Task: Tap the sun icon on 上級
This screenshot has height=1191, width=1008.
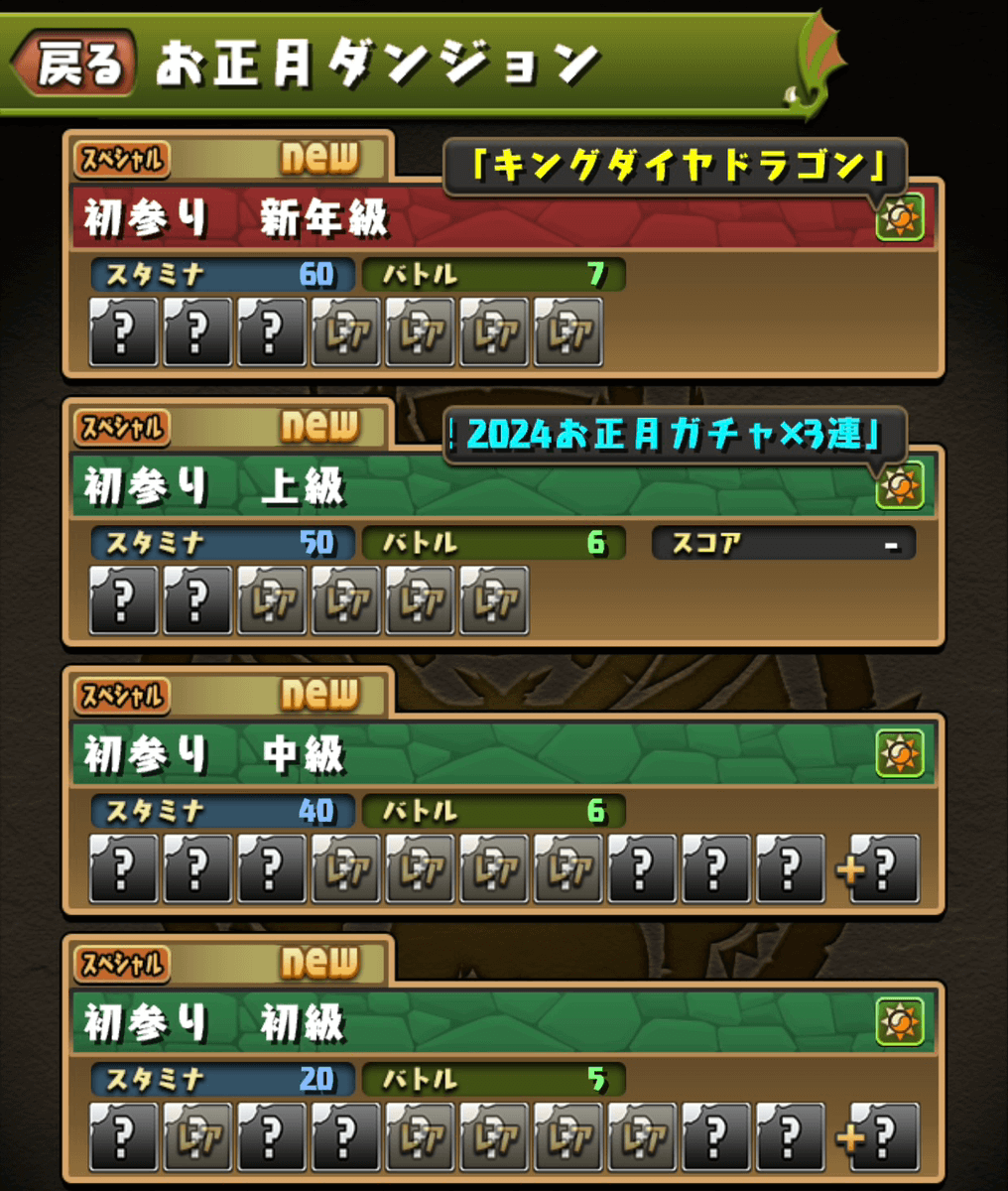Action: click(x=900, y=485)
